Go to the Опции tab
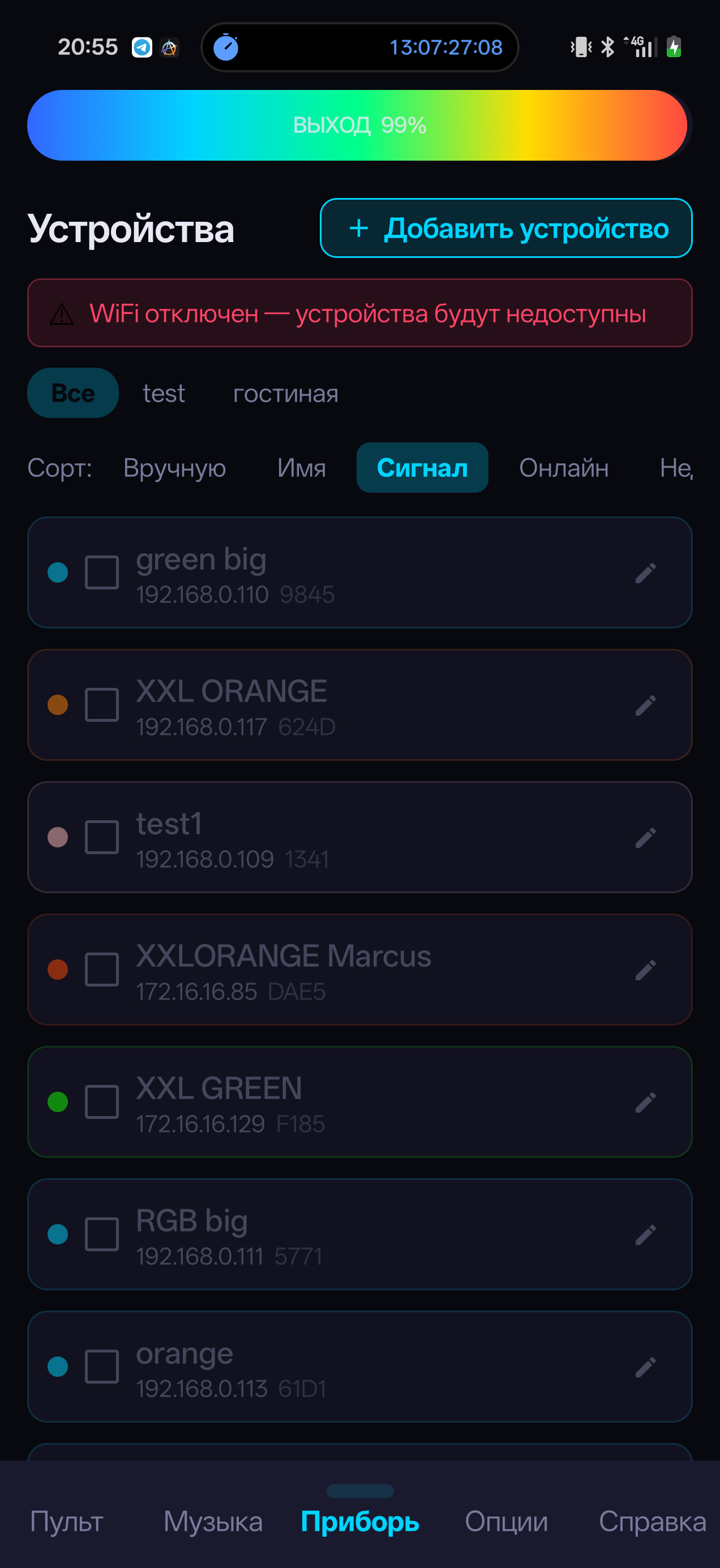The width and height of the screenshot is (720, 1568). pos(506,1521)
